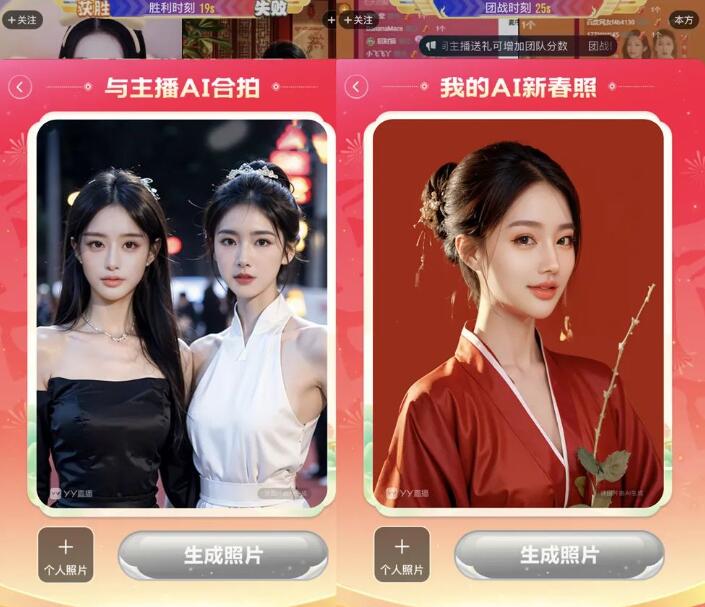Go back from the 与主播AI合拍 panel
Screen dimensions: 705x607
20,87
